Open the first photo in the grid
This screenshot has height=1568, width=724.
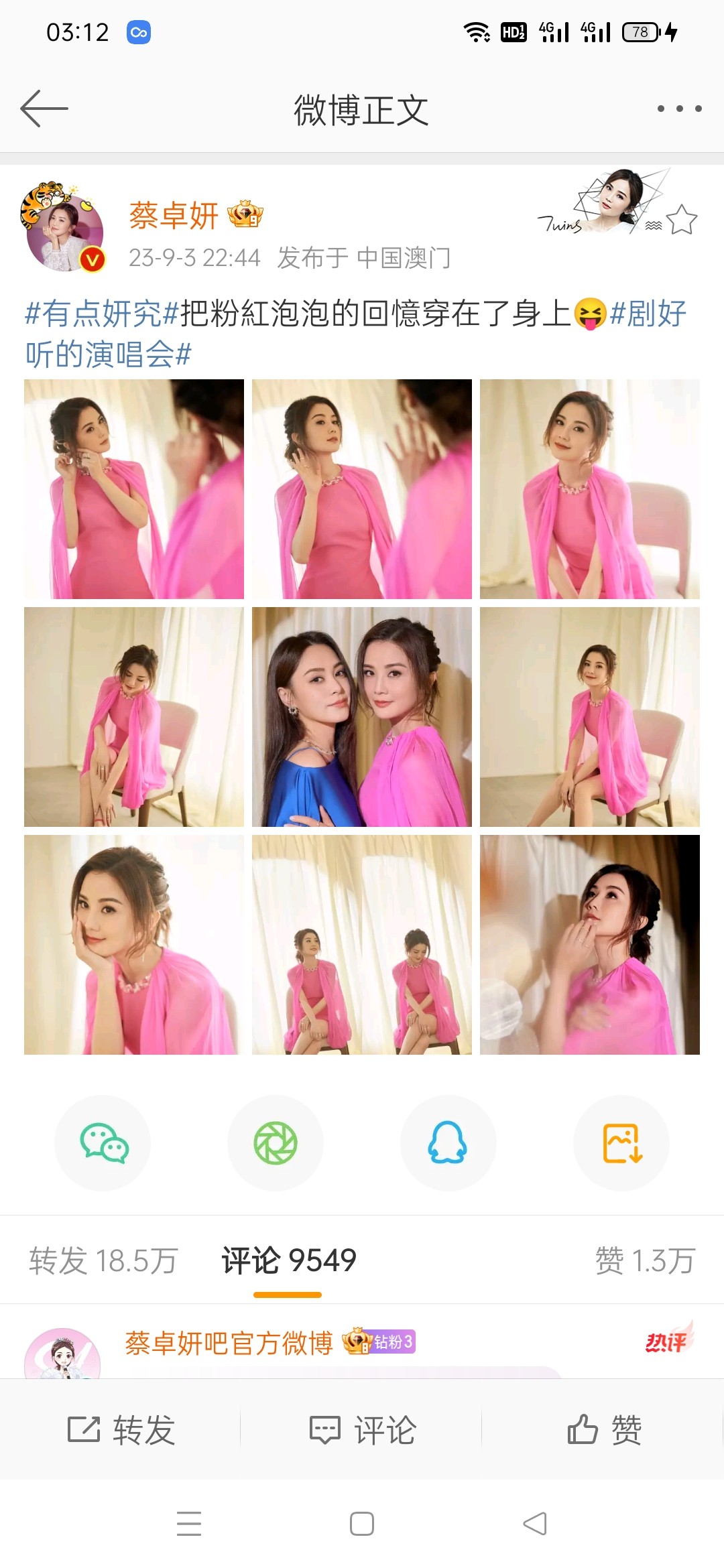(x=134, y=489)
